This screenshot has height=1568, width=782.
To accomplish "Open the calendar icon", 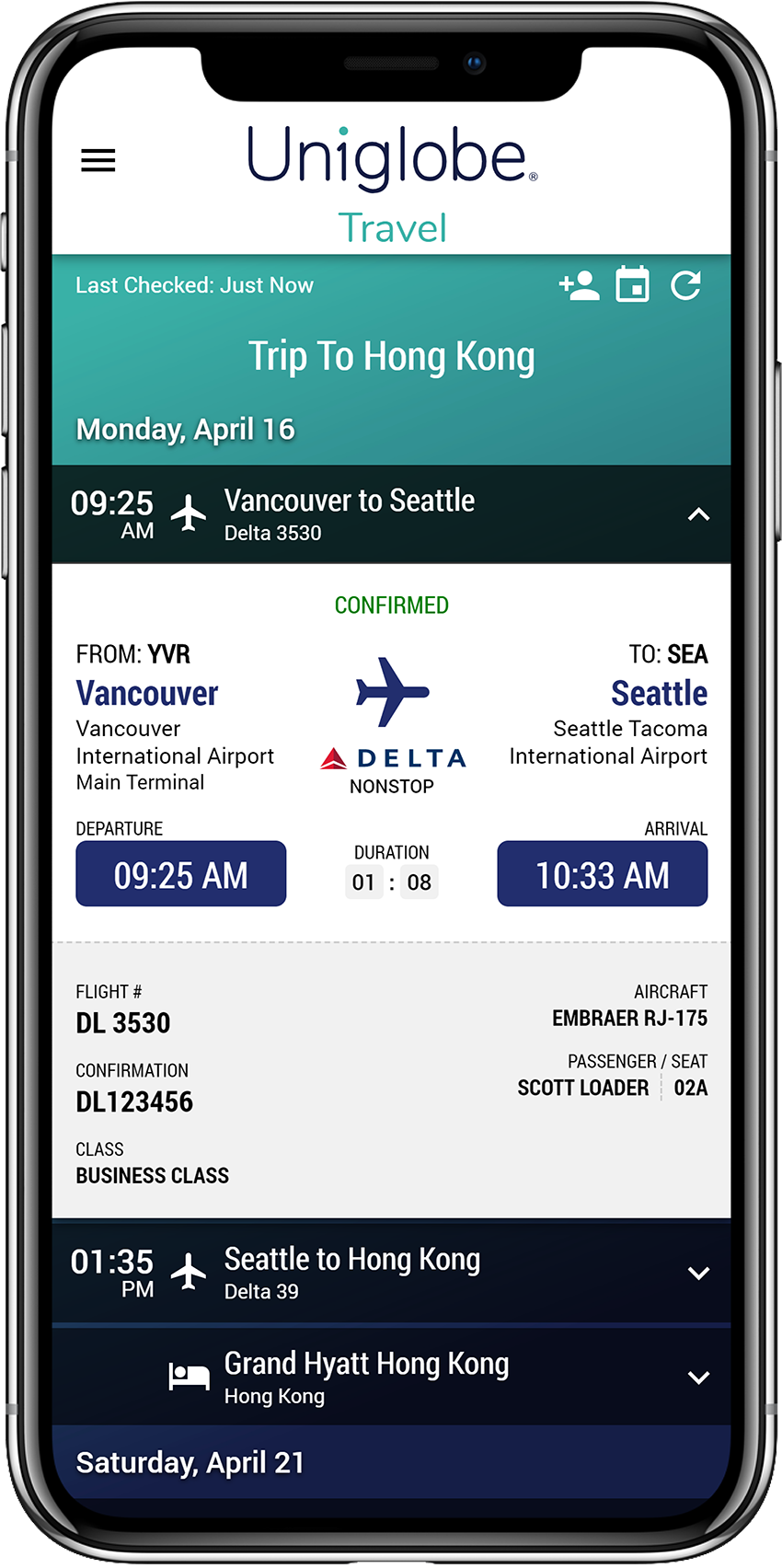I will click(632, 284).
